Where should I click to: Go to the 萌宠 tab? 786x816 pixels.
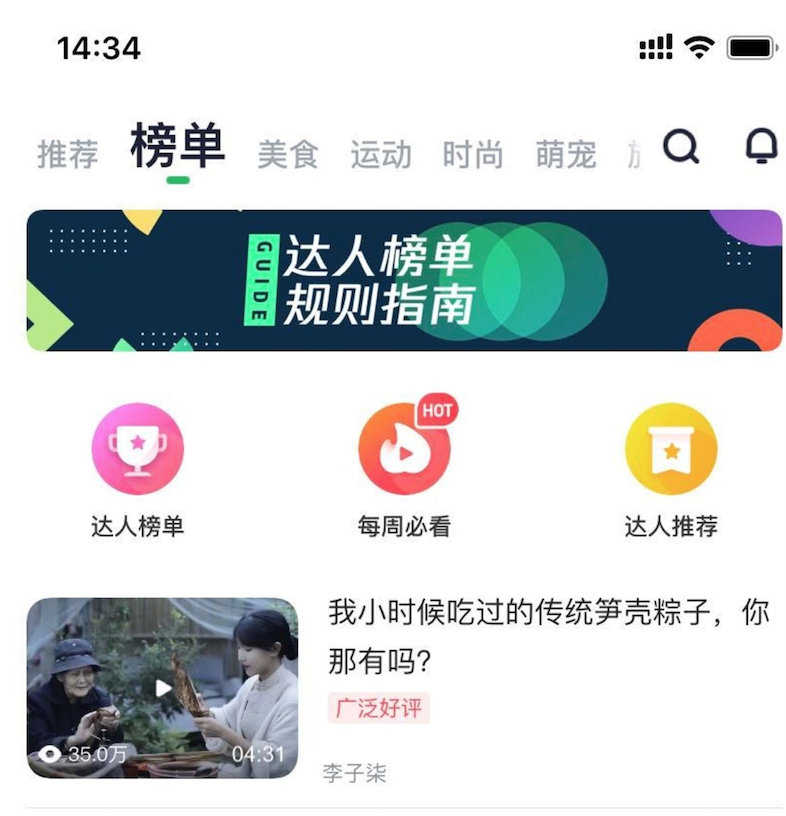coord(566,154)
